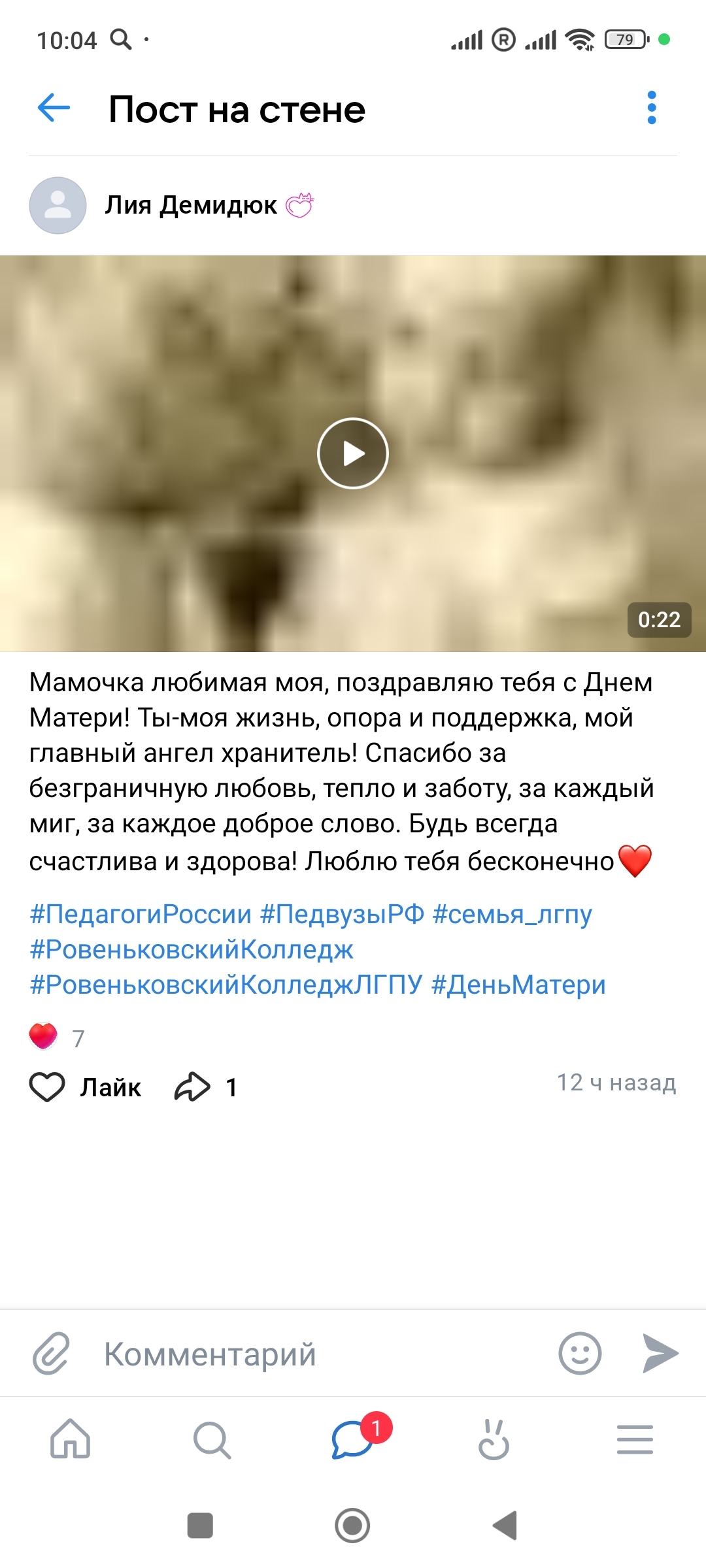The height and width of the screenshot is (1568, 706).
Task: Open hashtag #РовеньковскийКолледжЛГПУ
Action: pyautogui.click(x=226, y=985)
